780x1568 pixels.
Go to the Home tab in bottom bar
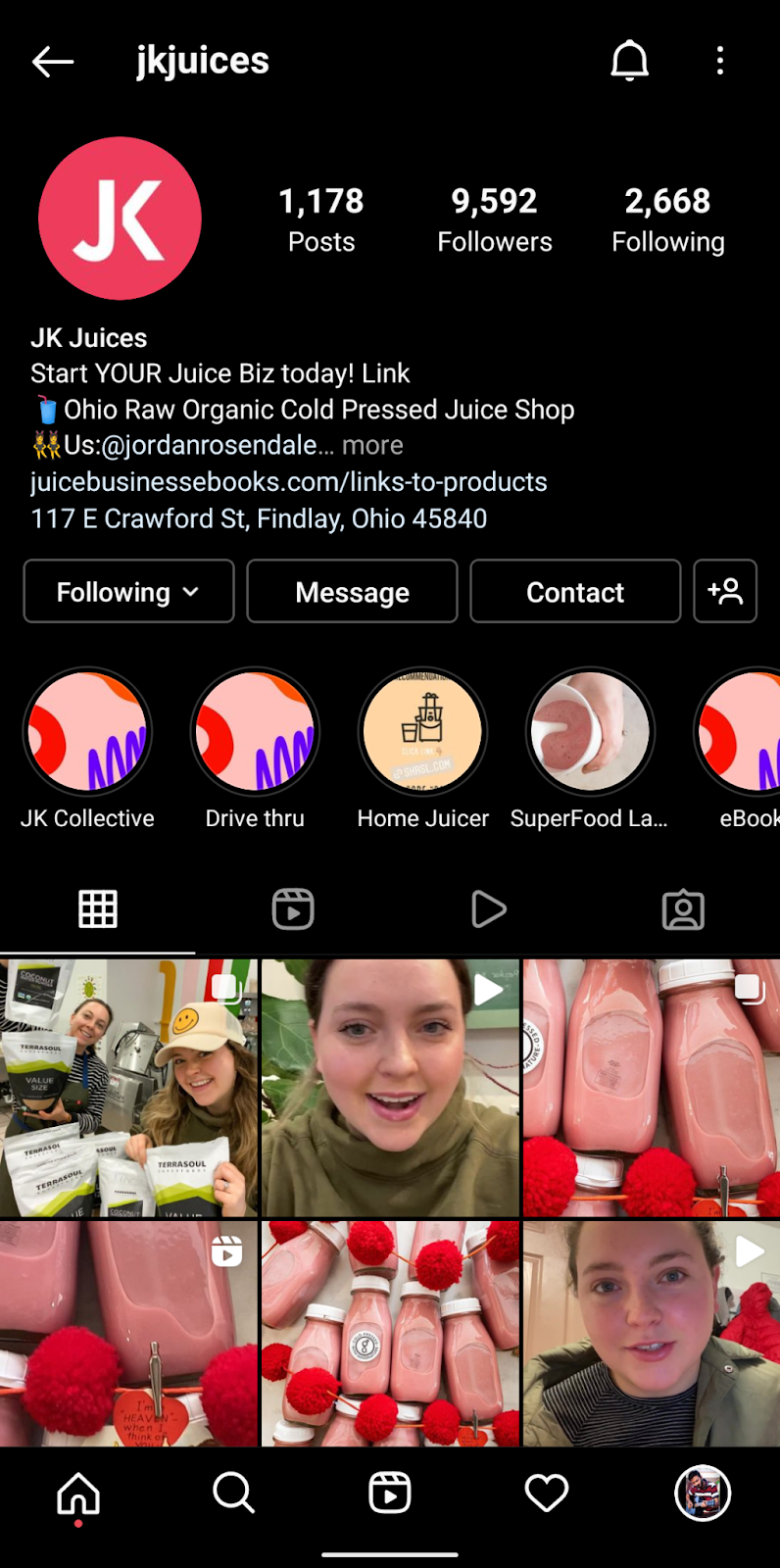pos(78,1494)
